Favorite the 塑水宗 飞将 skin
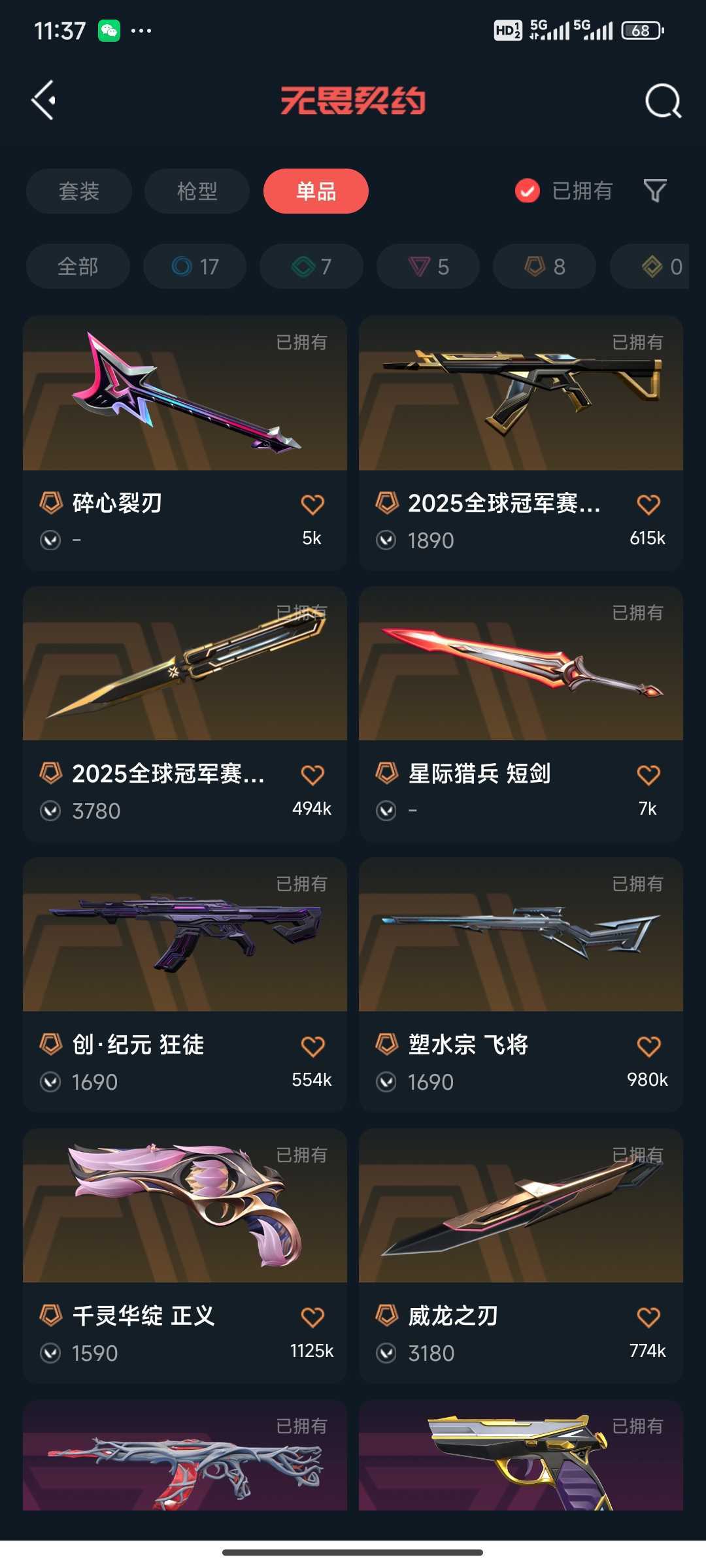706x1568 pixels. pyautogui.click(x=648, y=1047)
